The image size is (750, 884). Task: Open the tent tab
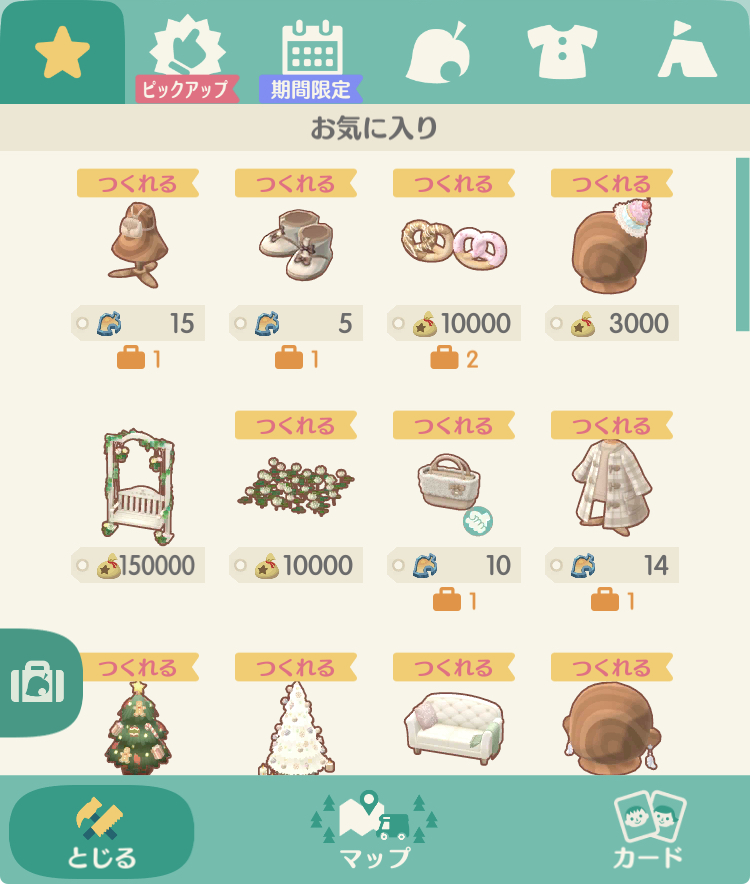[686, 53]
